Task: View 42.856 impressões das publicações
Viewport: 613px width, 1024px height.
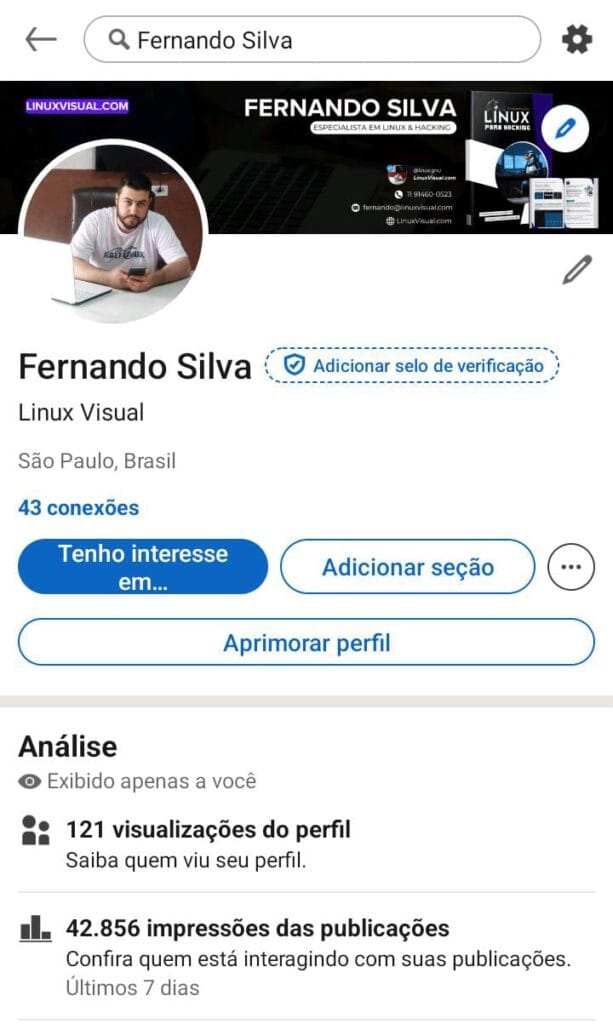Action: tap(258, 928)
